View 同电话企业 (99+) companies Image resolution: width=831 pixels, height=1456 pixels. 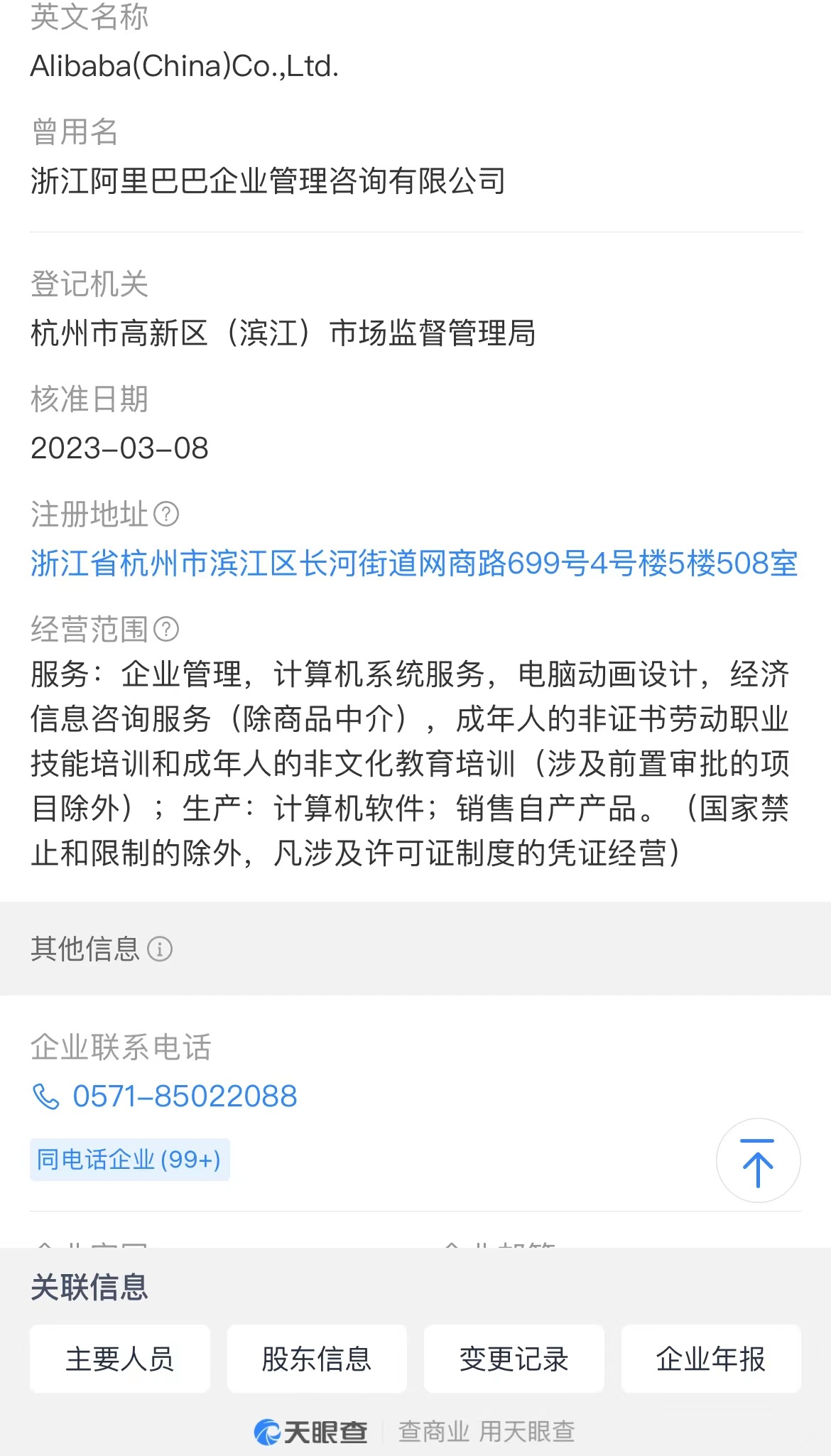(129, 1160)
